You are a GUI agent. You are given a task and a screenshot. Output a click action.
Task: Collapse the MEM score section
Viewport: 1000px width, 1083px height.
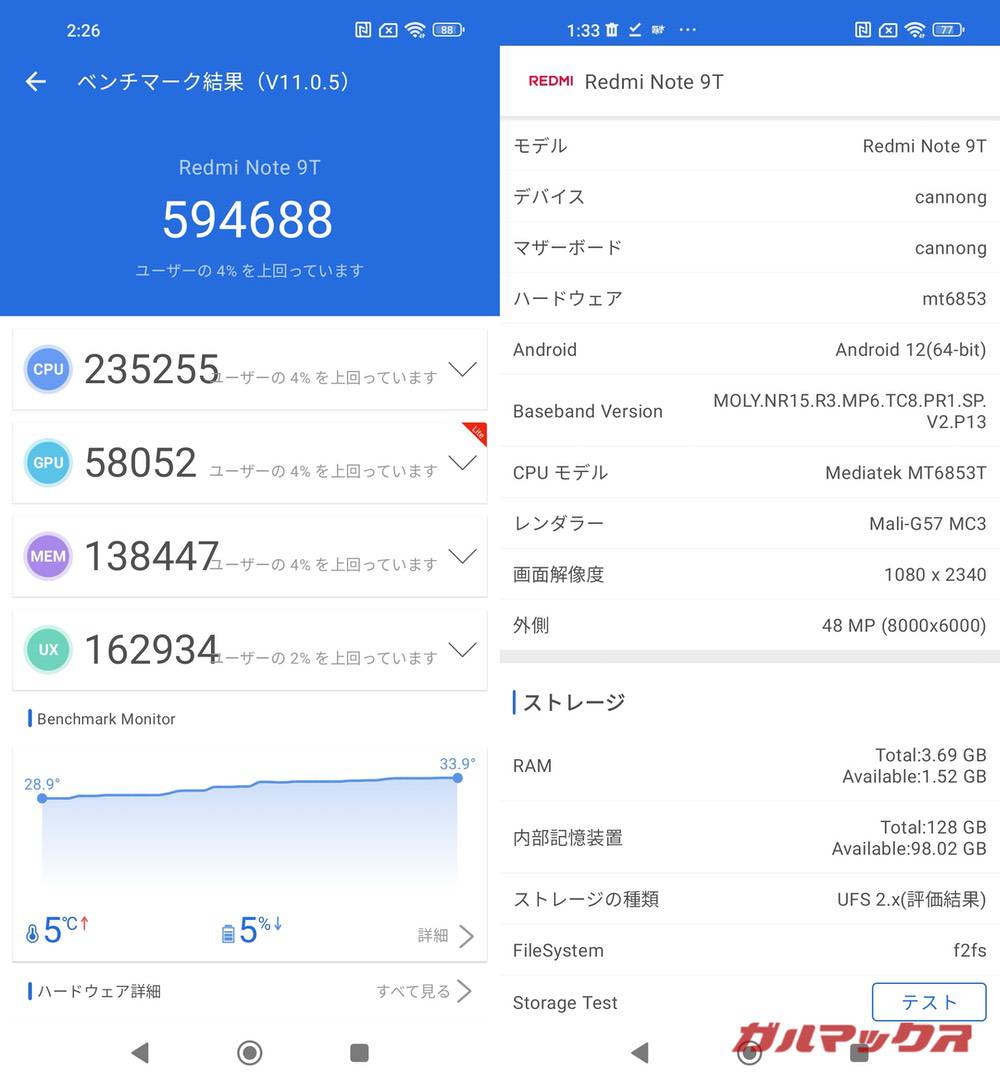coord(463,556)
